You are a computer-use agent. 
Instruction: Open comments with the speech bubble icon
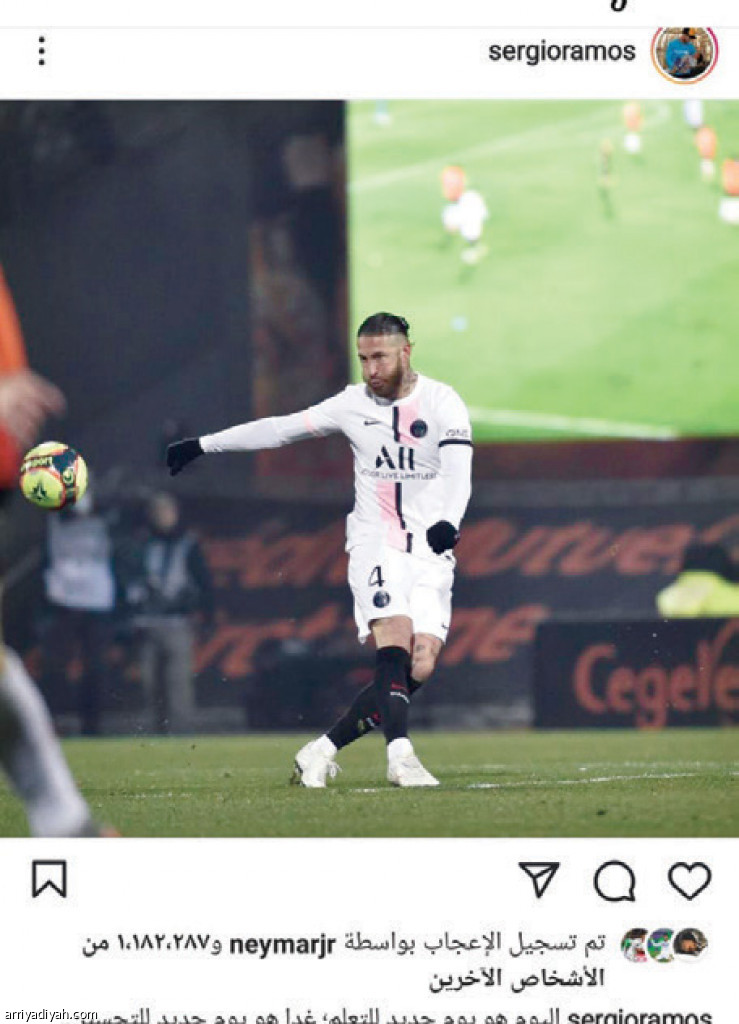(x=614, y=881)
